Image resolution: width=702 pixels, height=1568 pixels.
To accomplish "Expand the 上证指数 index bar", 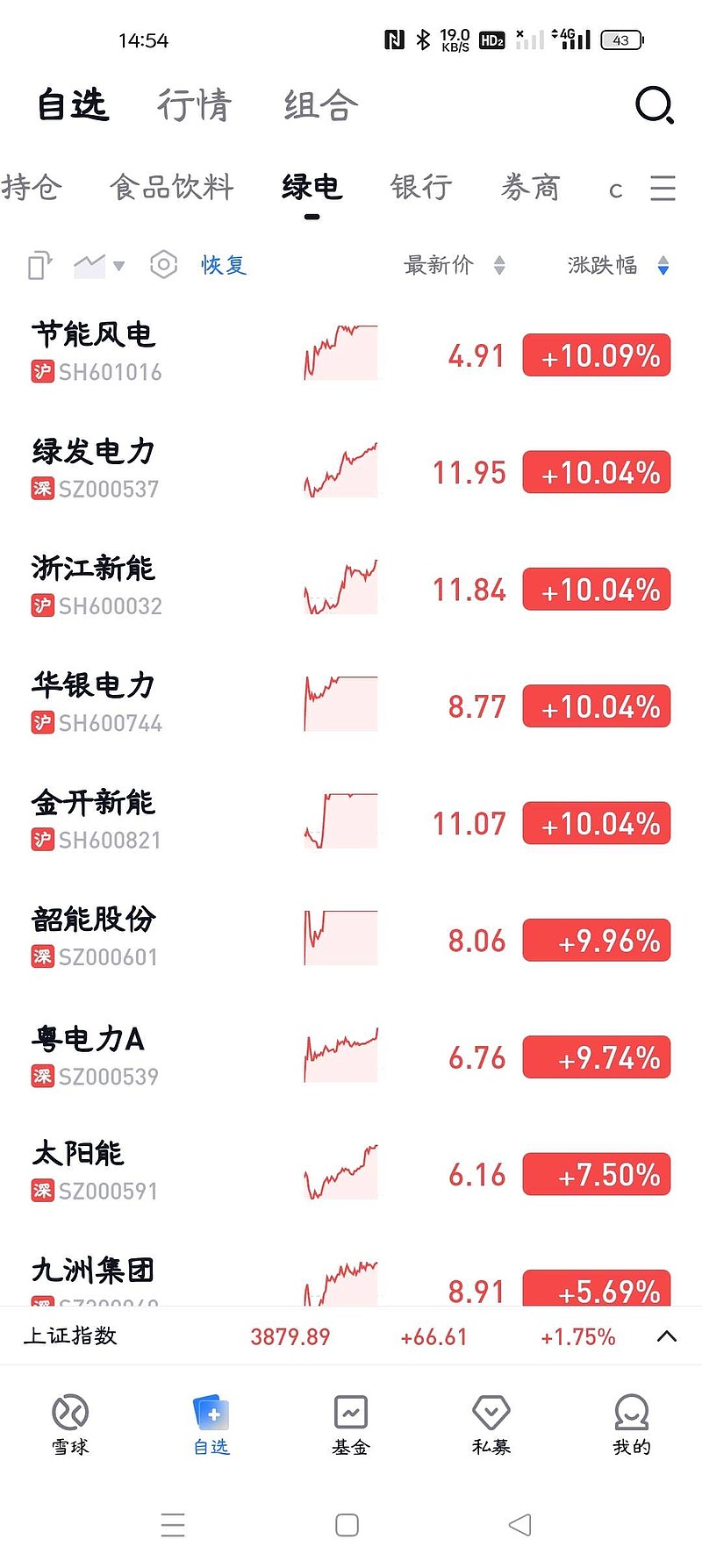I will (667, 1336).
